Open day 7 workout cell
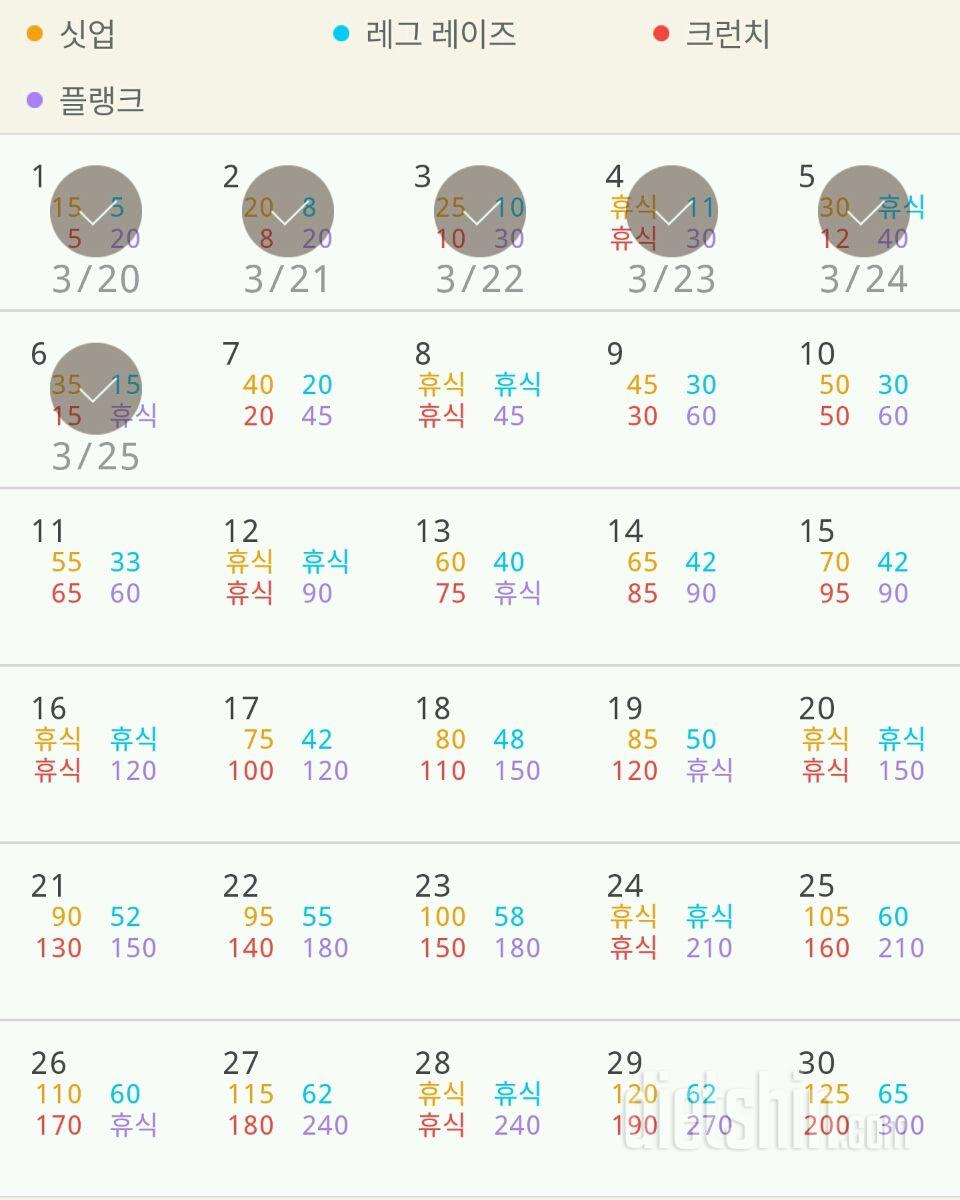Screen dimensions: 960x1200 (288, 400)
